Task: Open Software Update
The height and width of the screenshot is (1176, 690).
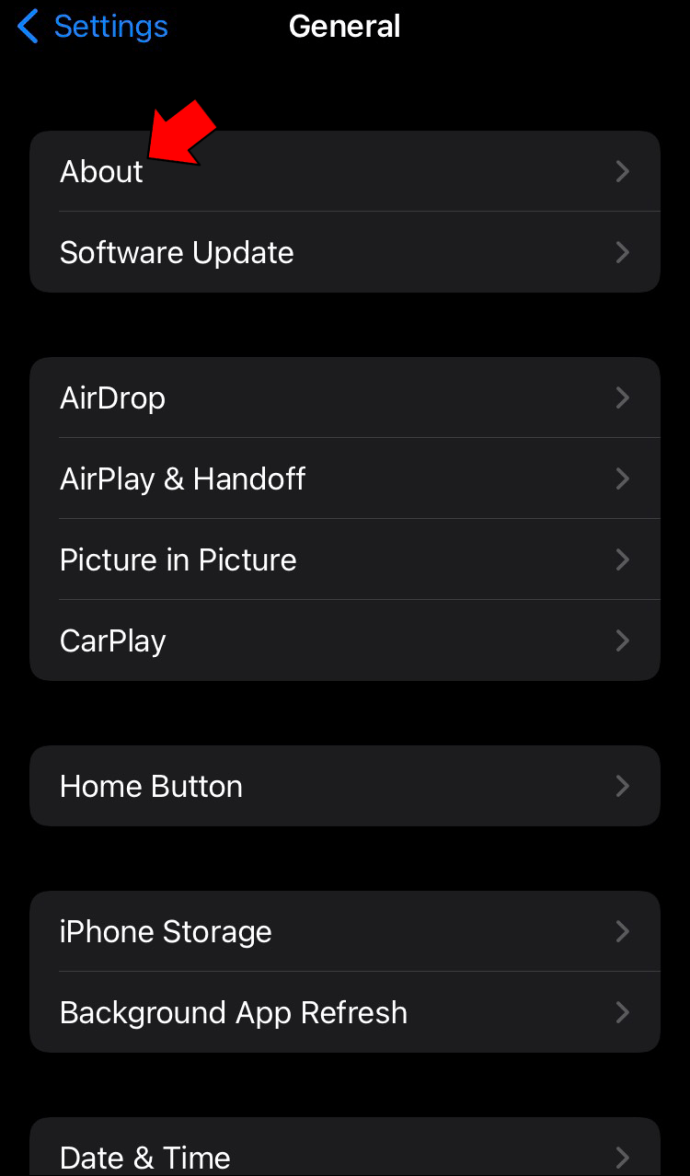Action: pos(345,252)
